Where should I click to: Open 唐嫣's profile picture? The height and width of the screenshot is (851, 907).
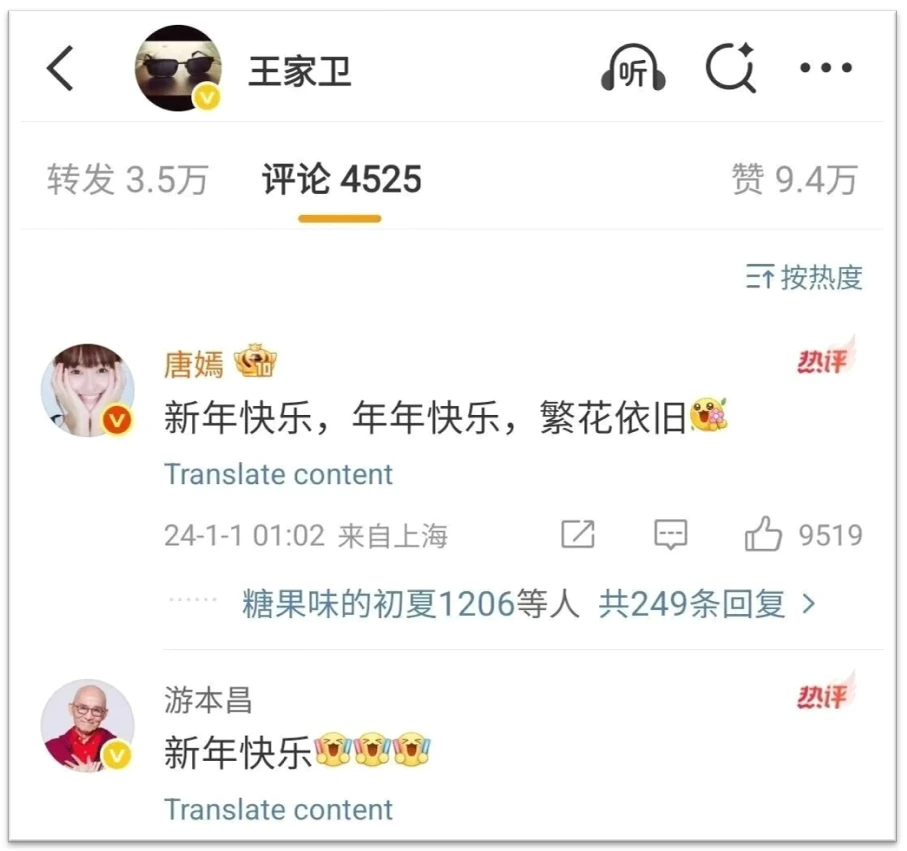[88, 390]
